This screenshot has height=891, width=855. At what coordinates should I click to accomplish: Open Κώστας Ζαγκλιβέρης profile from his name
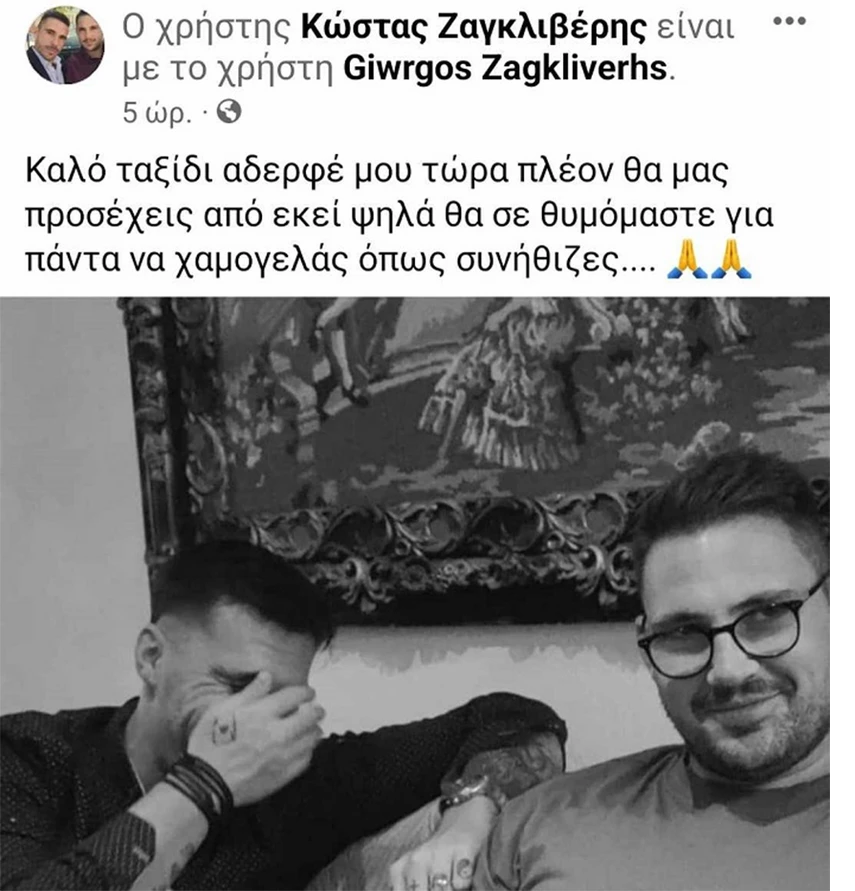[x=475, y=28]
